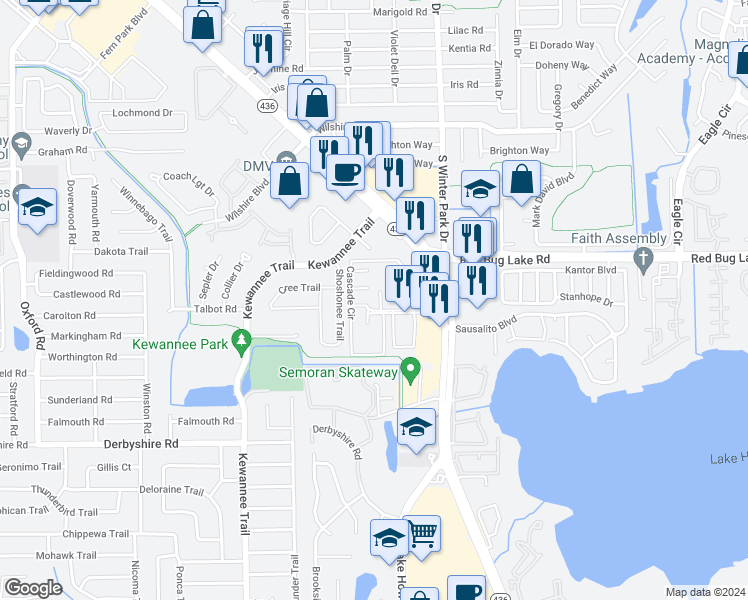Tap the restaurant marker at Sausalito Blvd

coord(439,300)
